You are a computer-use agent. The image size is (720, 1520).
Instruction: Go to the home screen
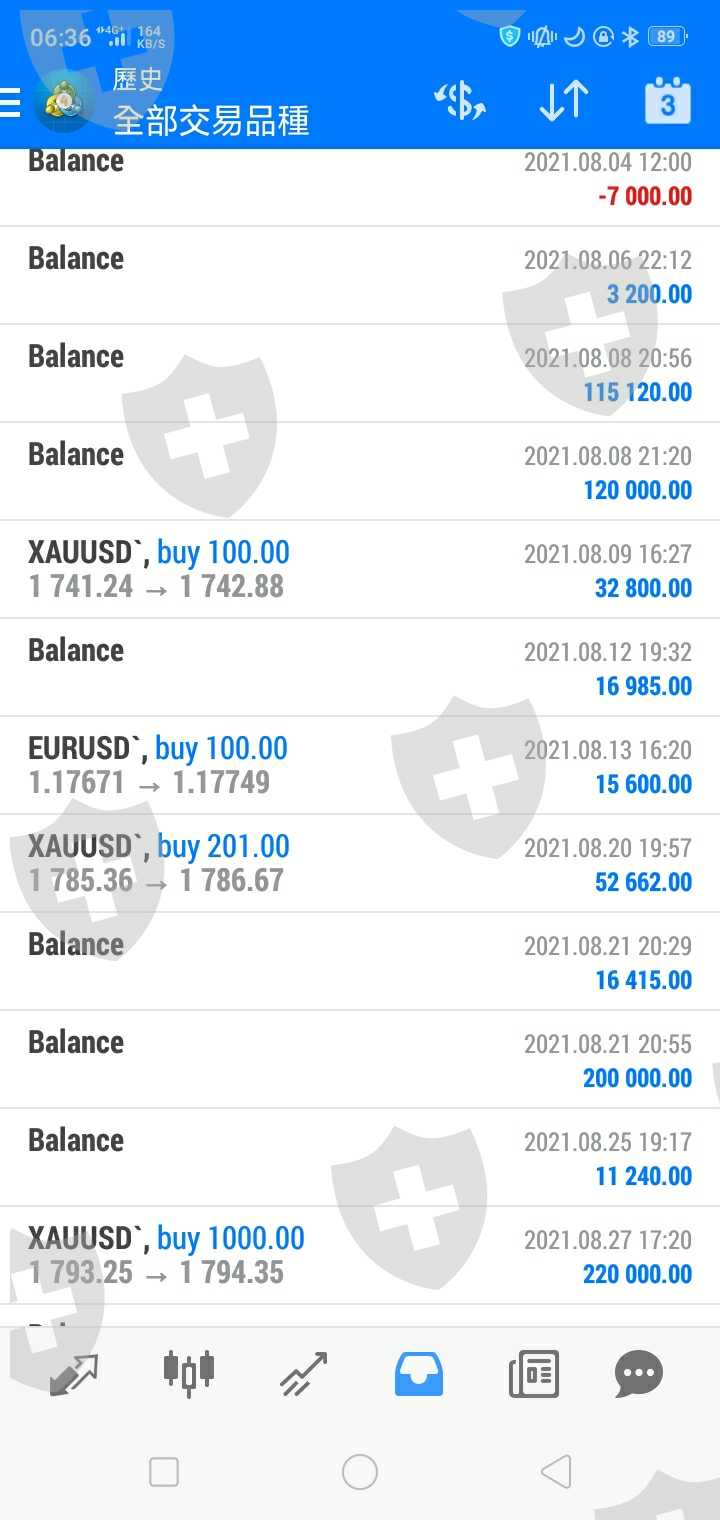360,1472
